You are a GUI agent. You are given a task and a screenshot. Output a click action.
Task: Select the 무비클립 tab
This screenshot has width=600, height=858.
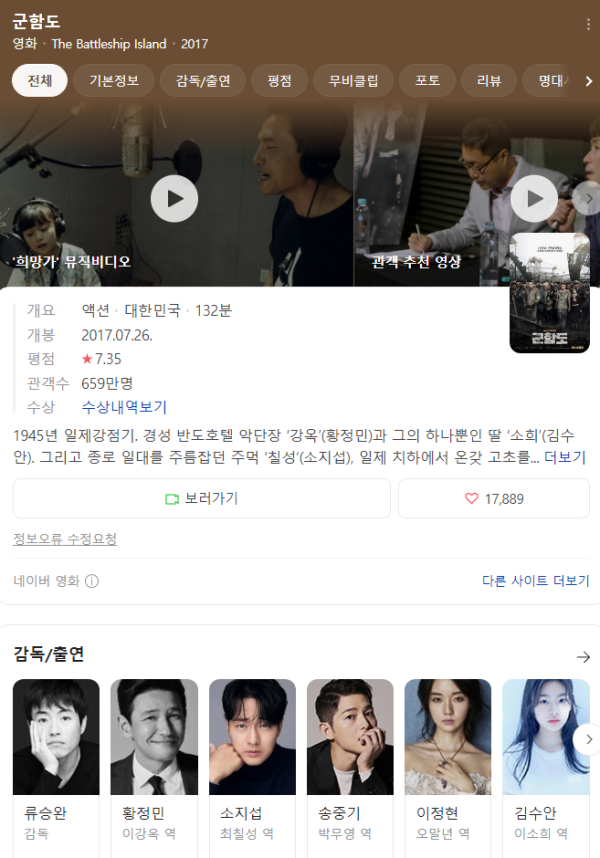[x=353, y=81]
